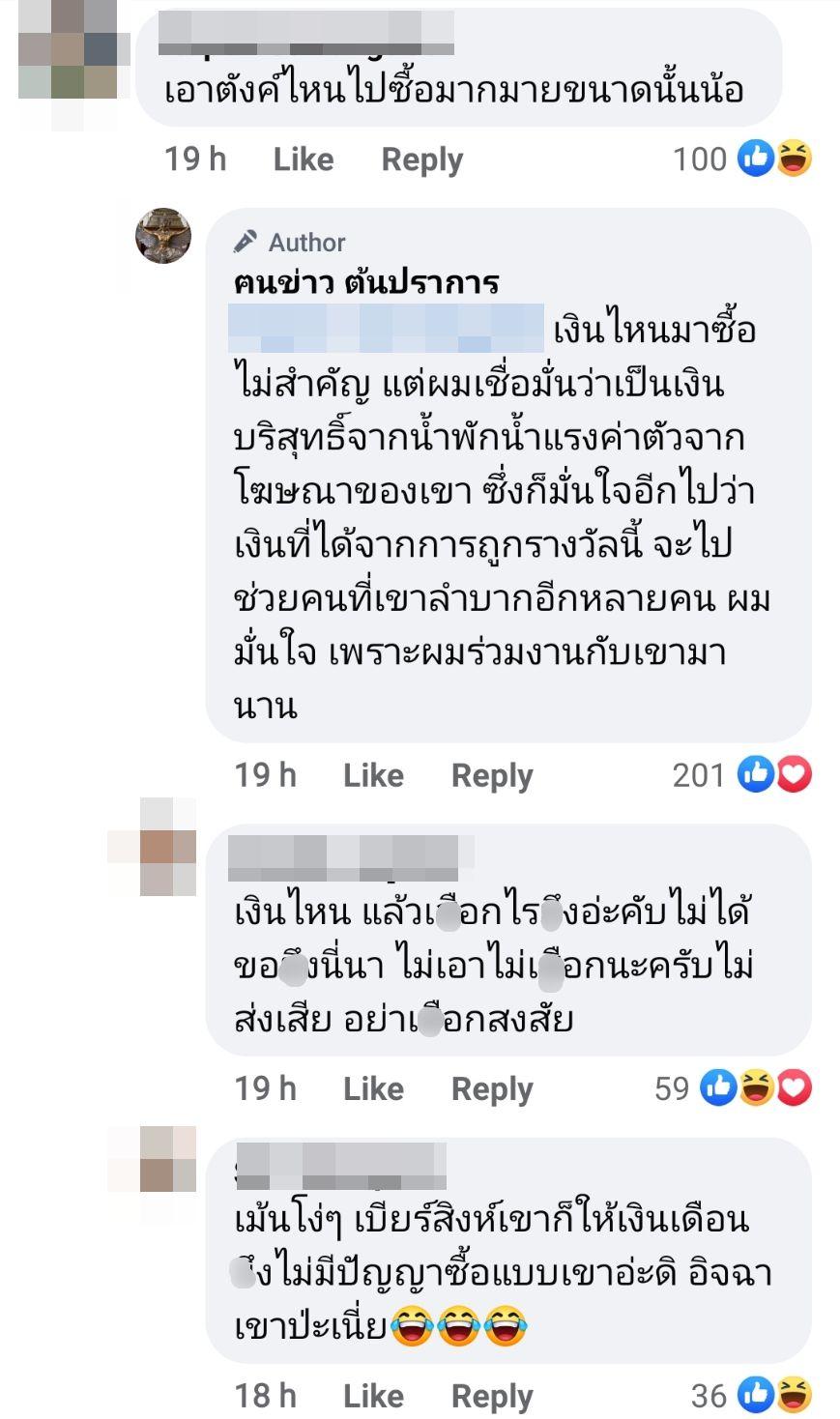Reply to the comment with 36 reactions

point(491,1396)
